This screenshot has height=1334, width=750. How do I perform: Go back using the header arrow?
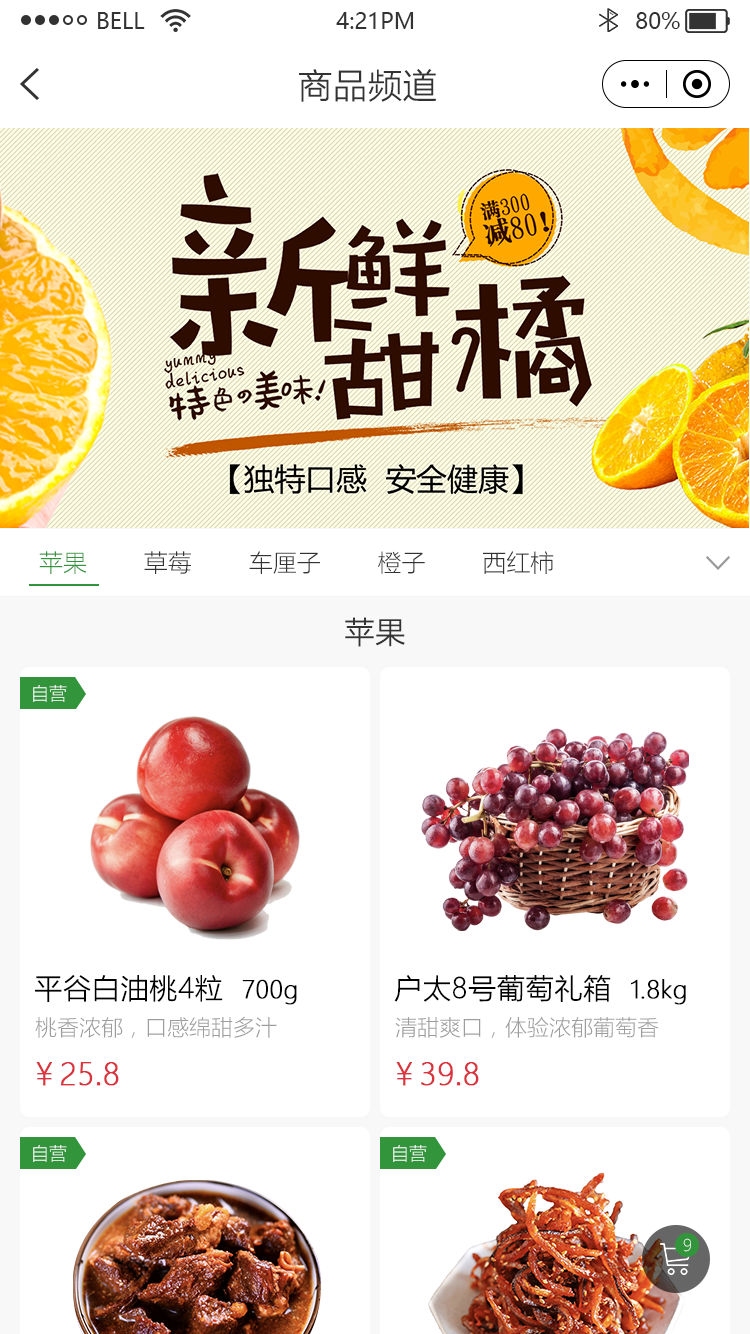pyautogui.click(x=30, y=85)
